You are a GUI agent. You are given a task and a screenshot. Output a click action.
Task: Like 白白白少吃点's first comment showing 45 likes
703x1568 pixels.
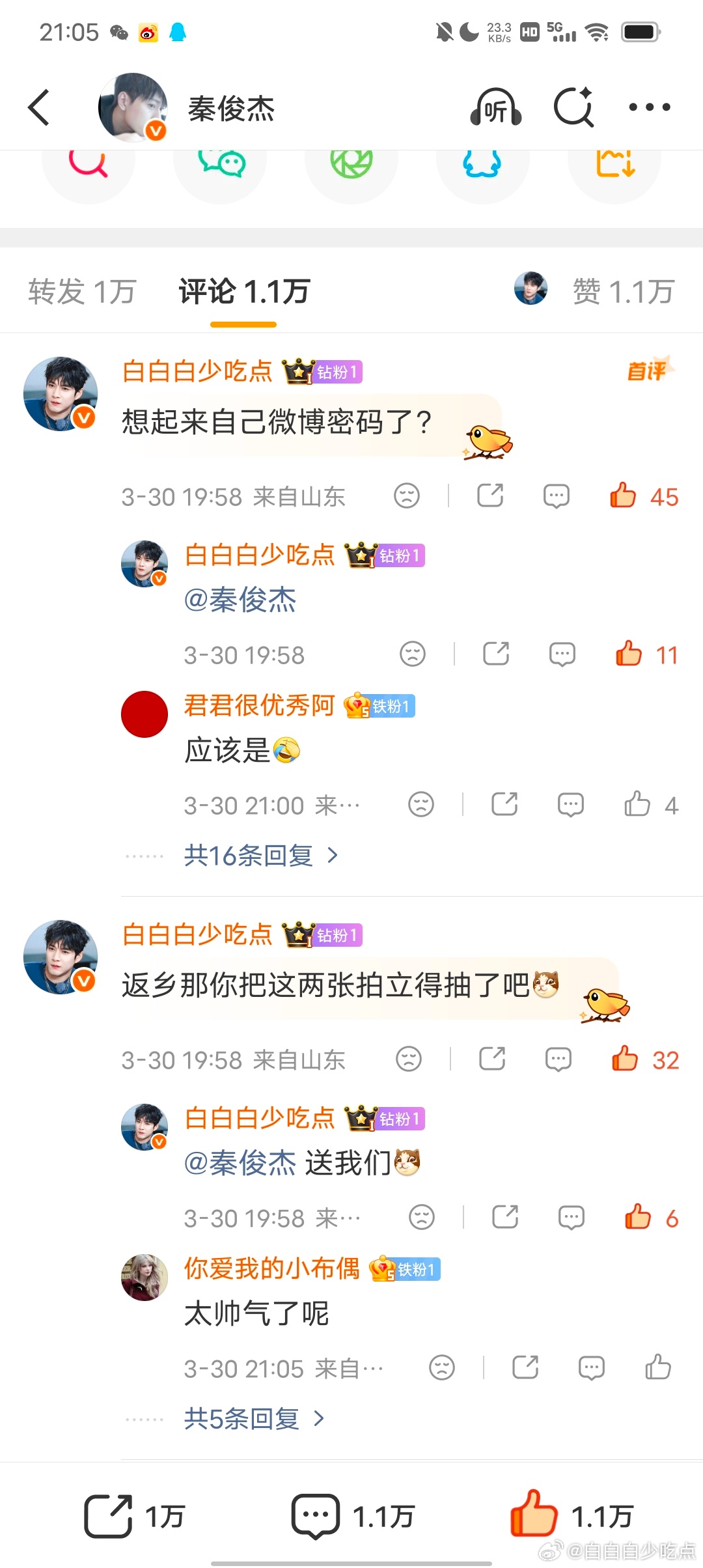624,496
